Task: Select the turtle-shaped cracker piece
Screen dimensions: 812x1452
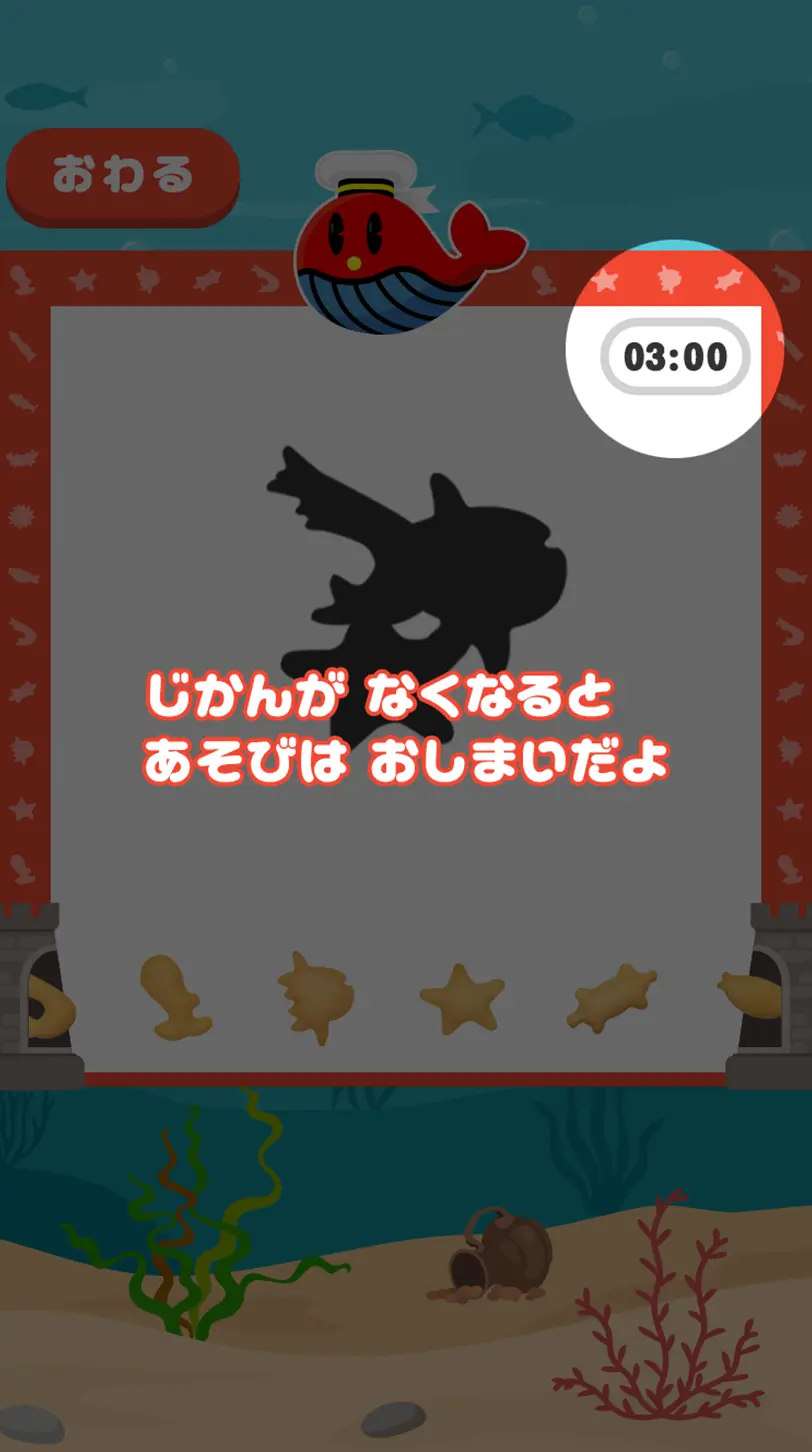Action: (x=611, y=997)
